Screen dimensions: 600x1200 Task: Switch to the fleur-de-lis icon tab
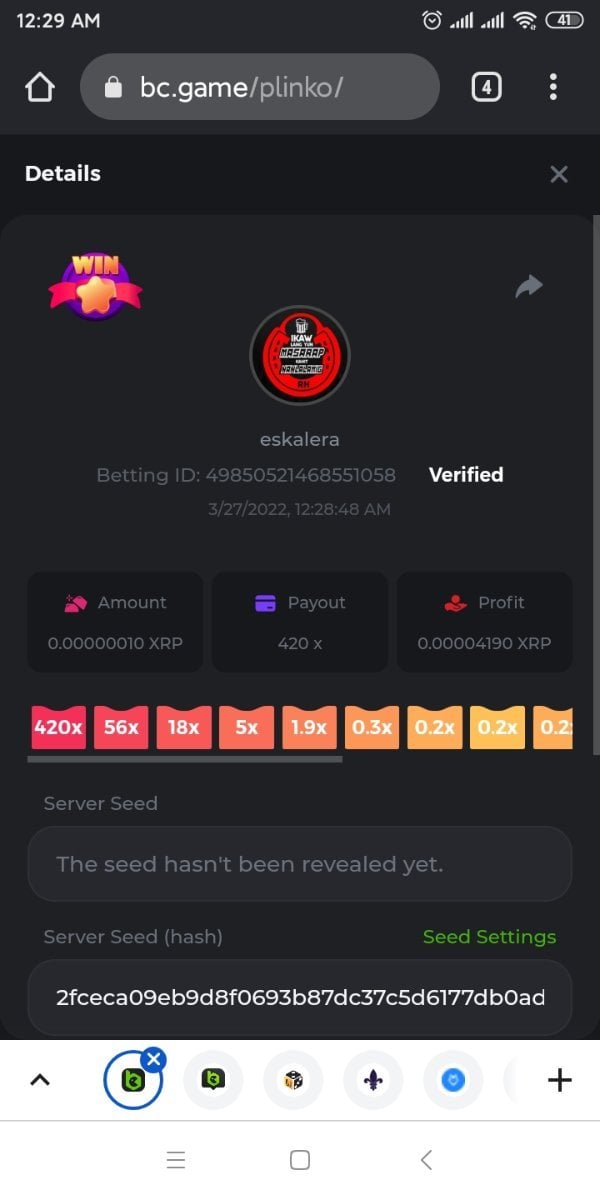coord(373,1080)
